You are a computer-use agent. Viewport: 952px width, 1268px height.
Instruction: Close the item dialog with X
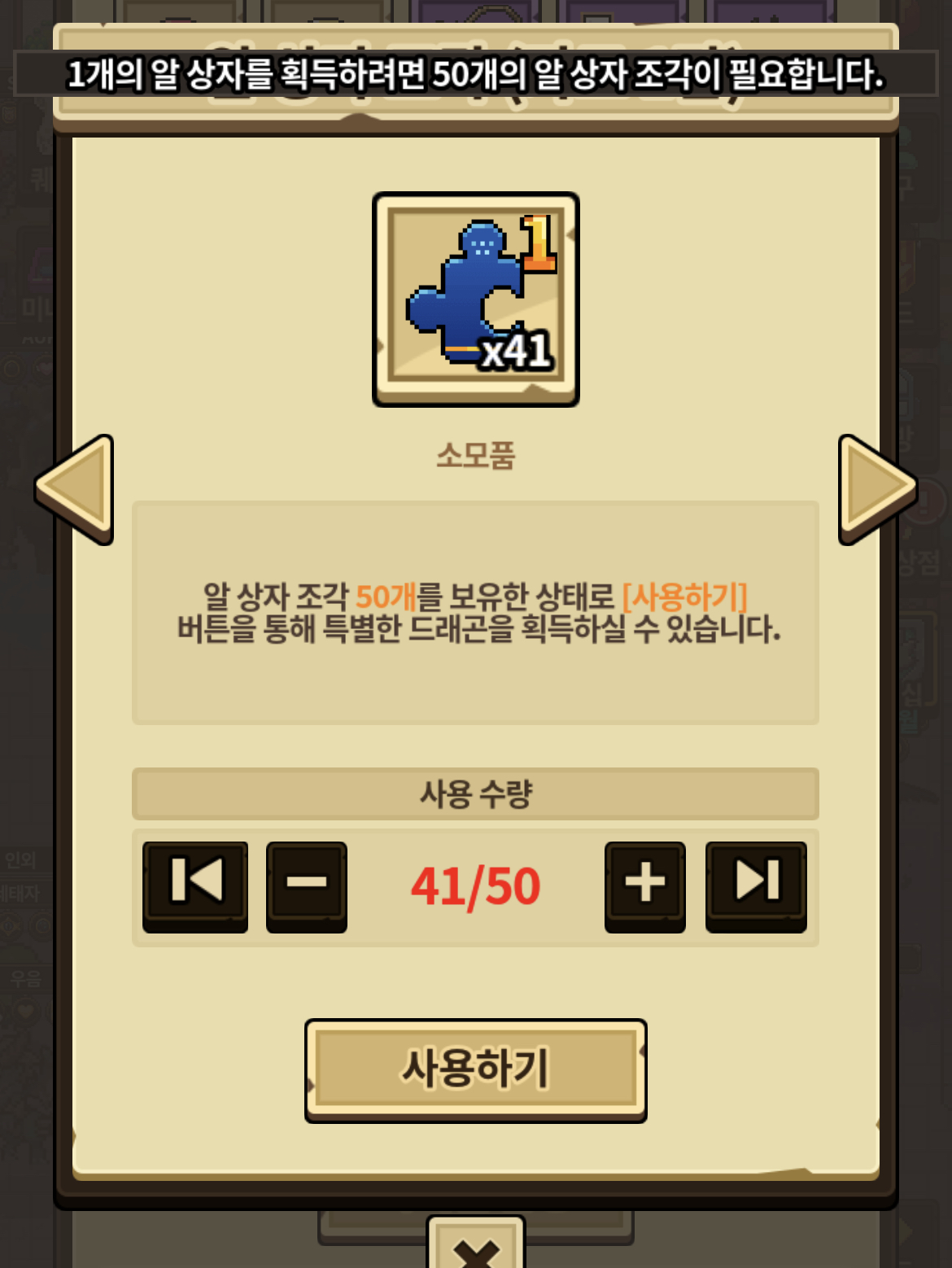click(476, 1247)
